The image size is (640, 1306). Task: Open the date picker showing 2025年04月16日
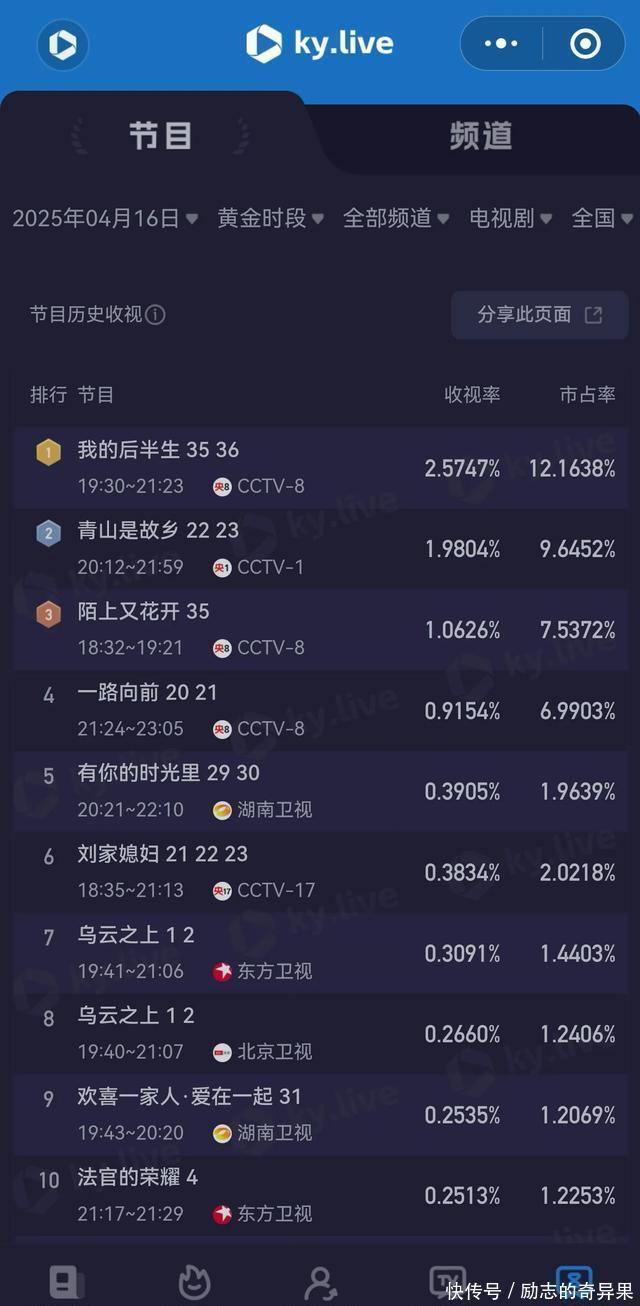[x=105, y=218]
